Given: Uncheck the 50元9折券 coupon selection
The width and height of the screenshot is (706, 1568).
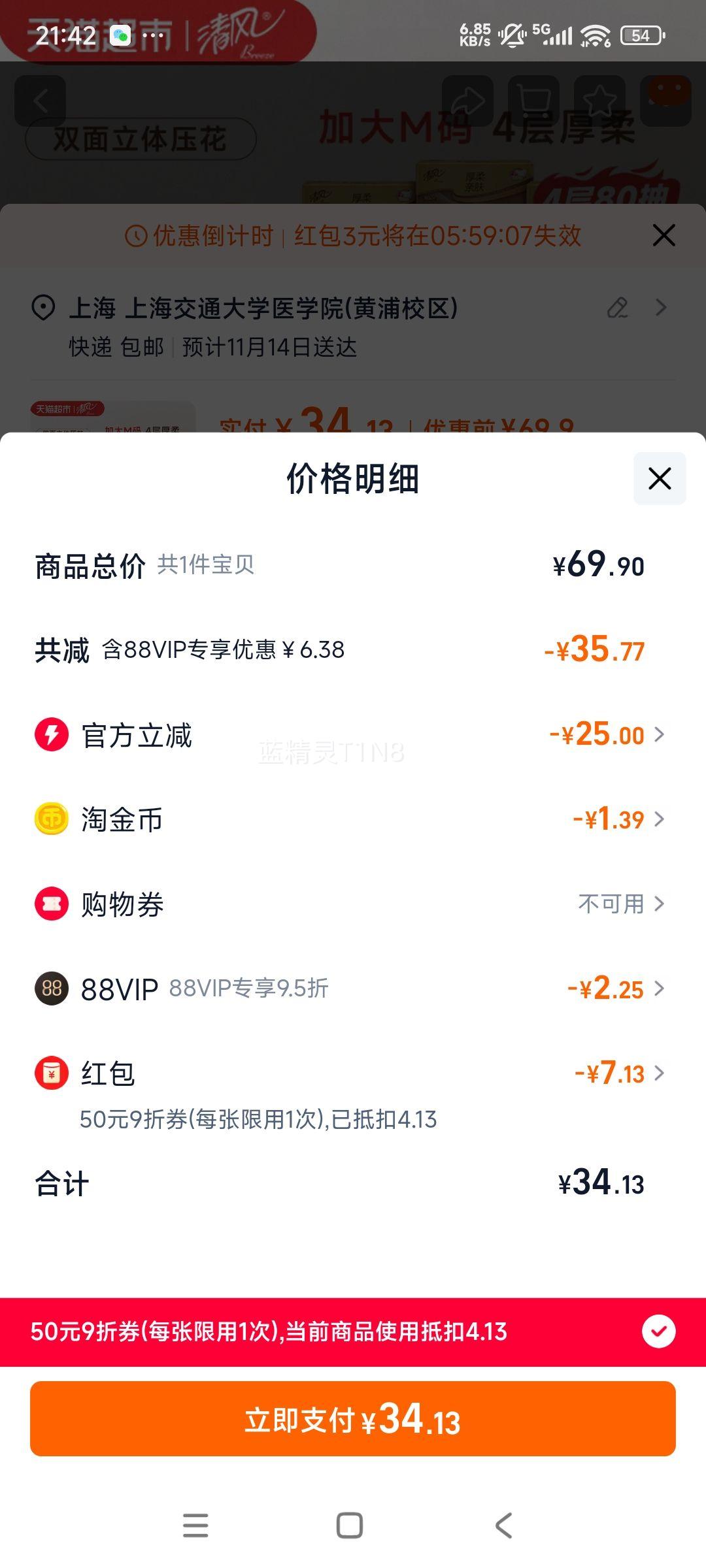Looking at the screenshot, I should coord(658,1331).
